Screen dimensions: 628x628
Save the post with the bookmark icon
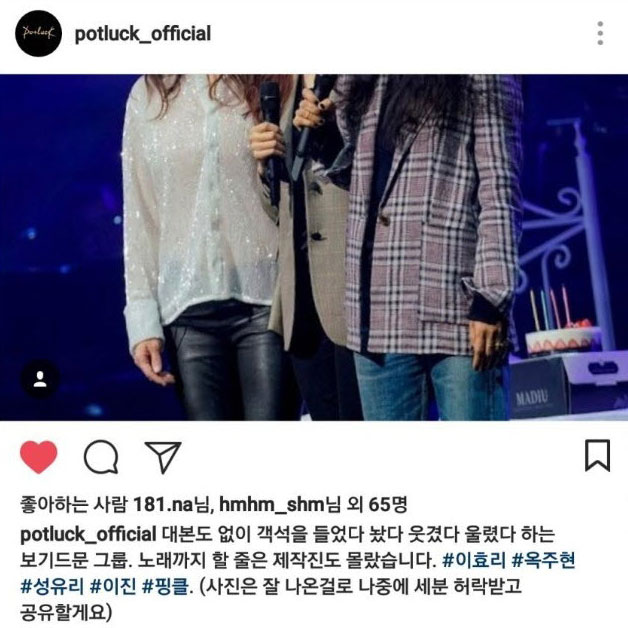(597, 456)
